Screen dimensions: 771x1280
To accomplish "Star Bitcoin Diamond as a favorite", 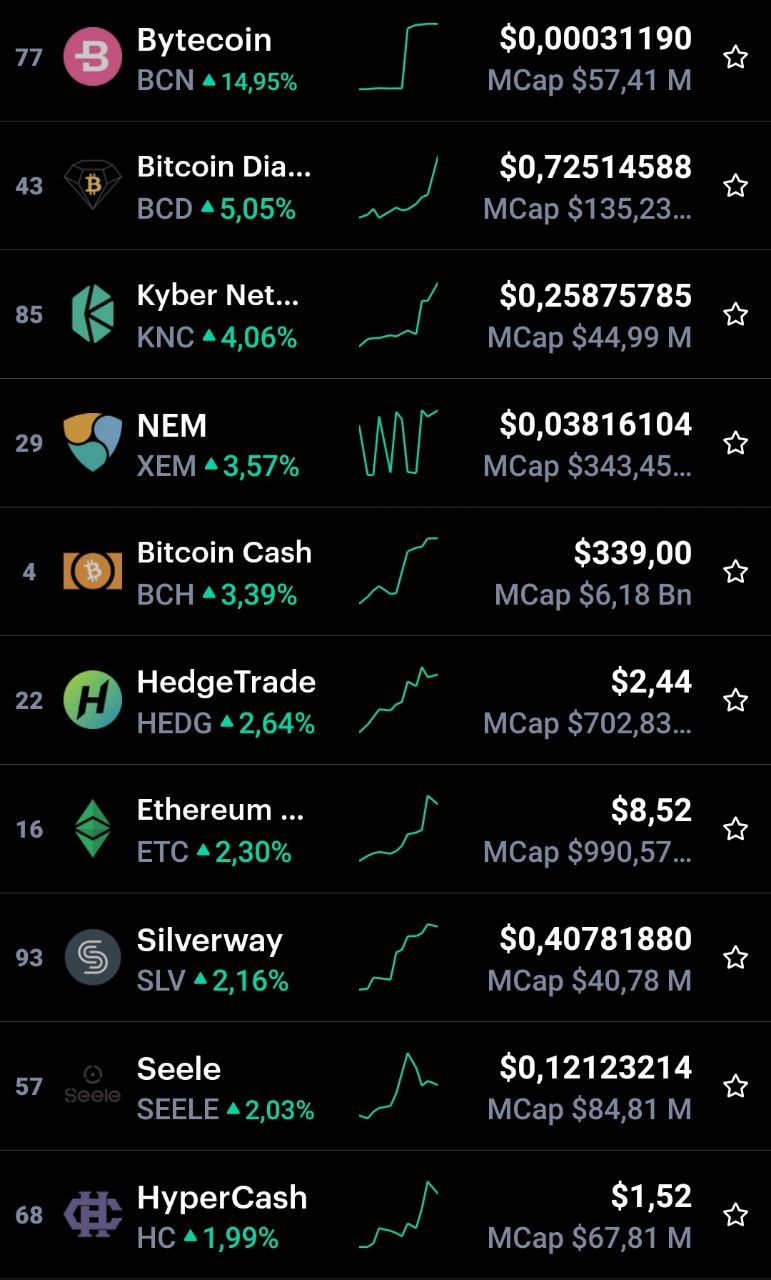I will pos(736,185).
